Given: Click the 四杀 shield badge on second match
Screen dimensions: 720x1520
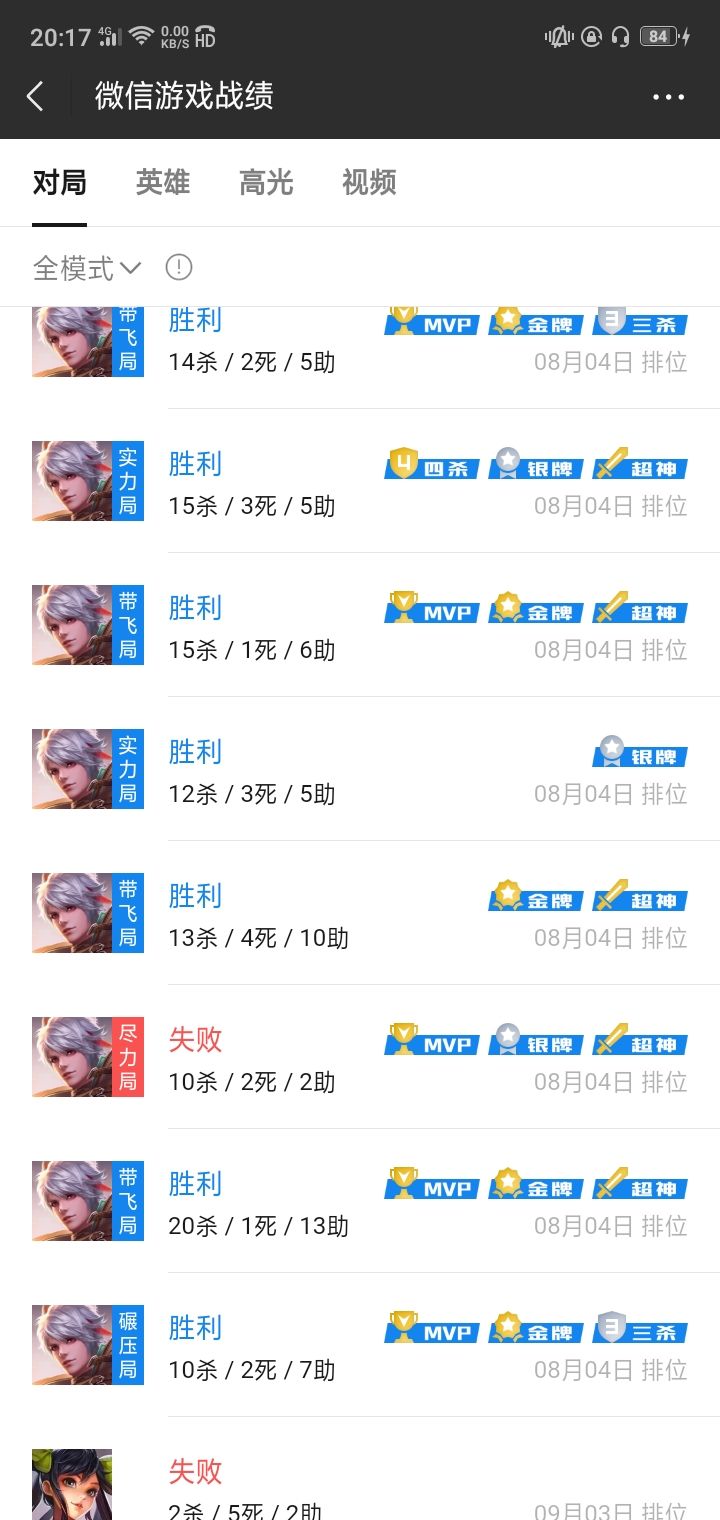Looking at the screenshot, I should (x=430, y=466).
